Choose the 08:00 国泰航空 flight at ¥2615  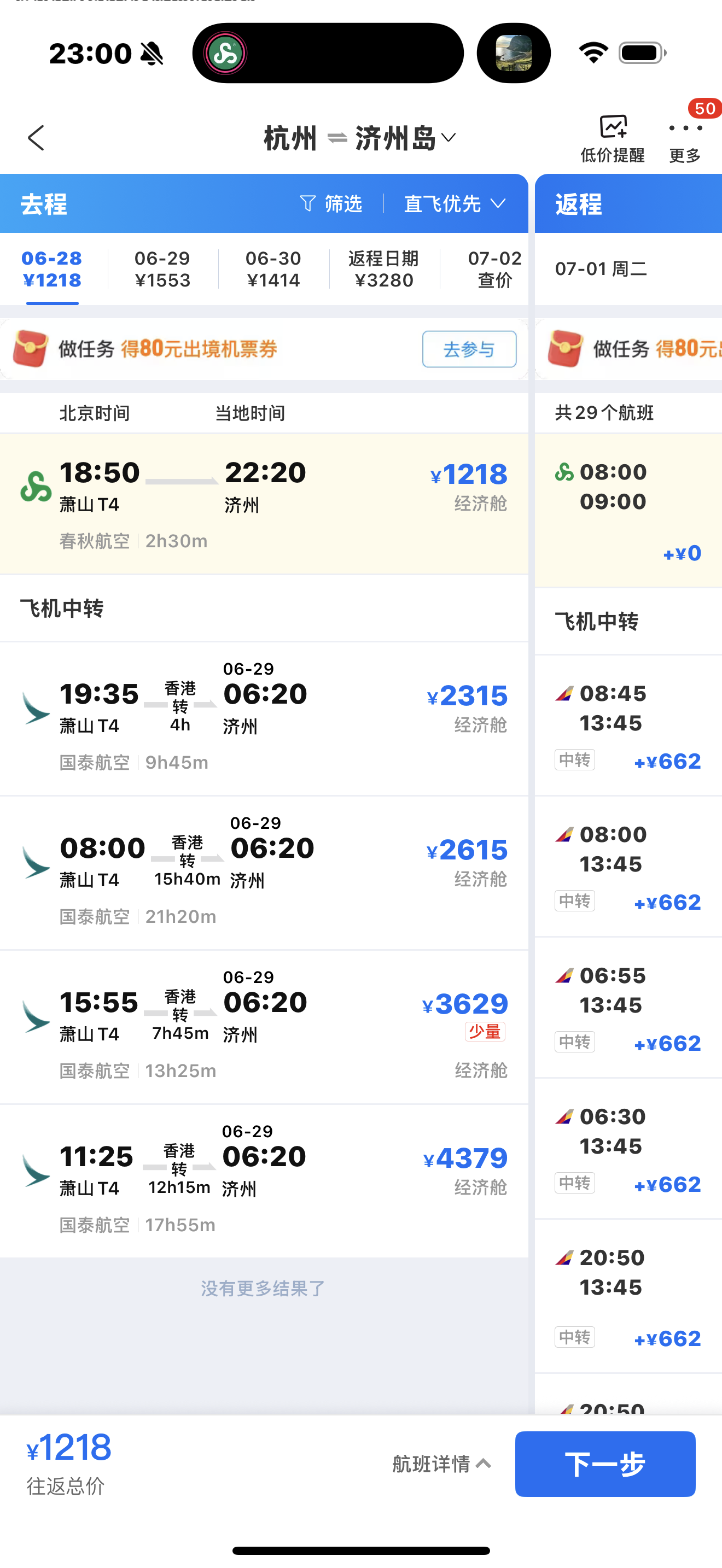[264, 873]
